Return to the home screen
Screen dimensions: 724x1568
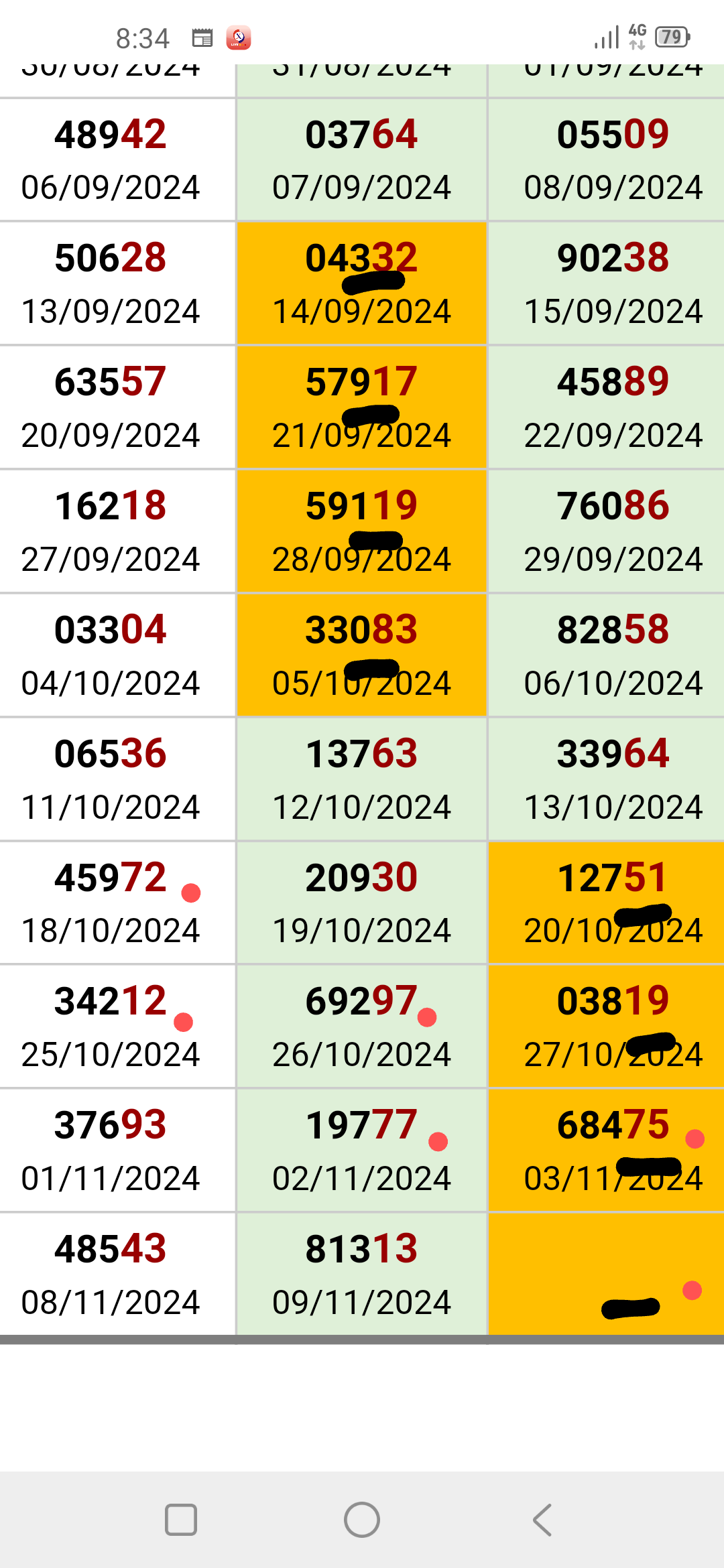pos(362,1519)
